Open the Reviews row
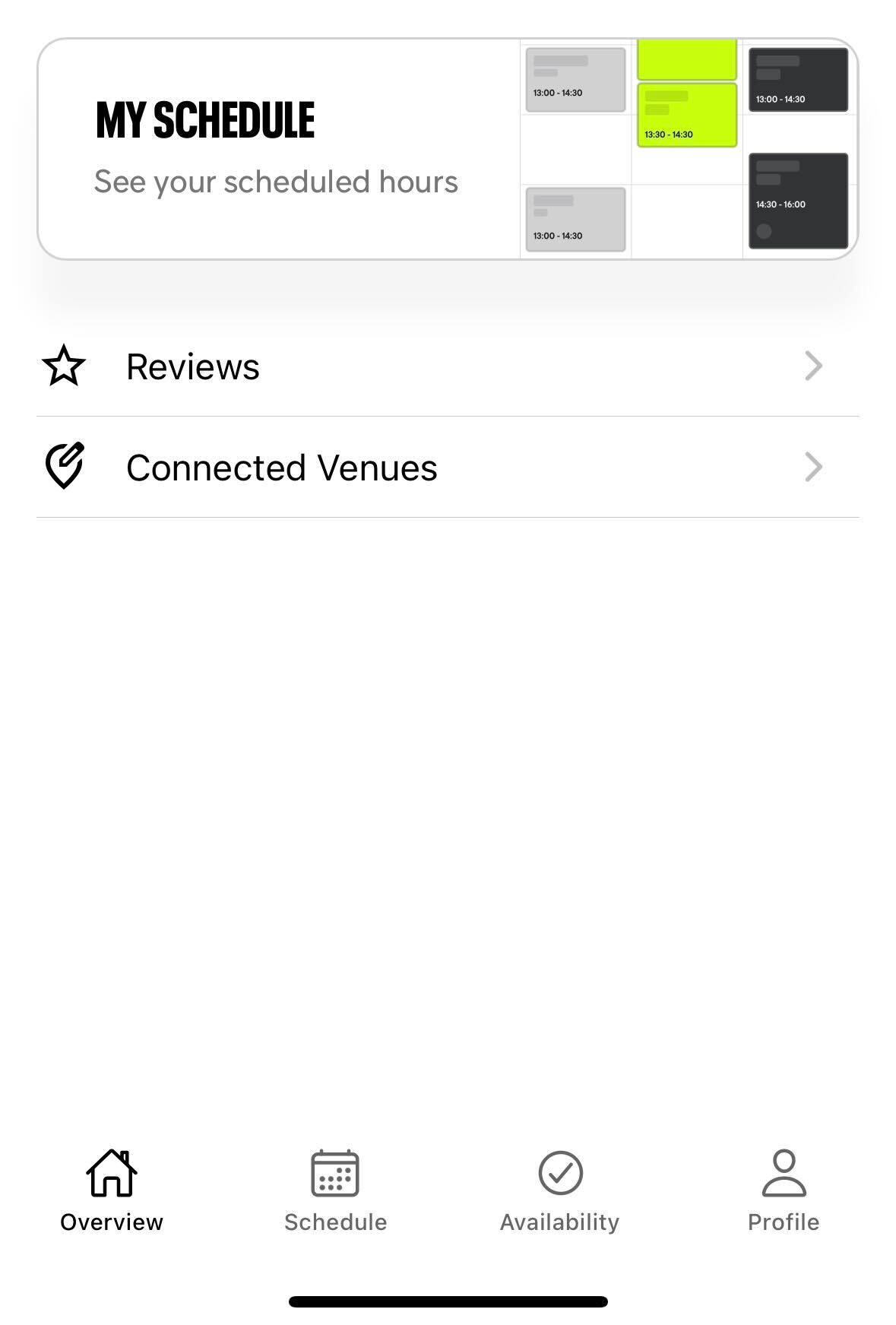Viewport: 896px width, 1325px height. [447, 366]
